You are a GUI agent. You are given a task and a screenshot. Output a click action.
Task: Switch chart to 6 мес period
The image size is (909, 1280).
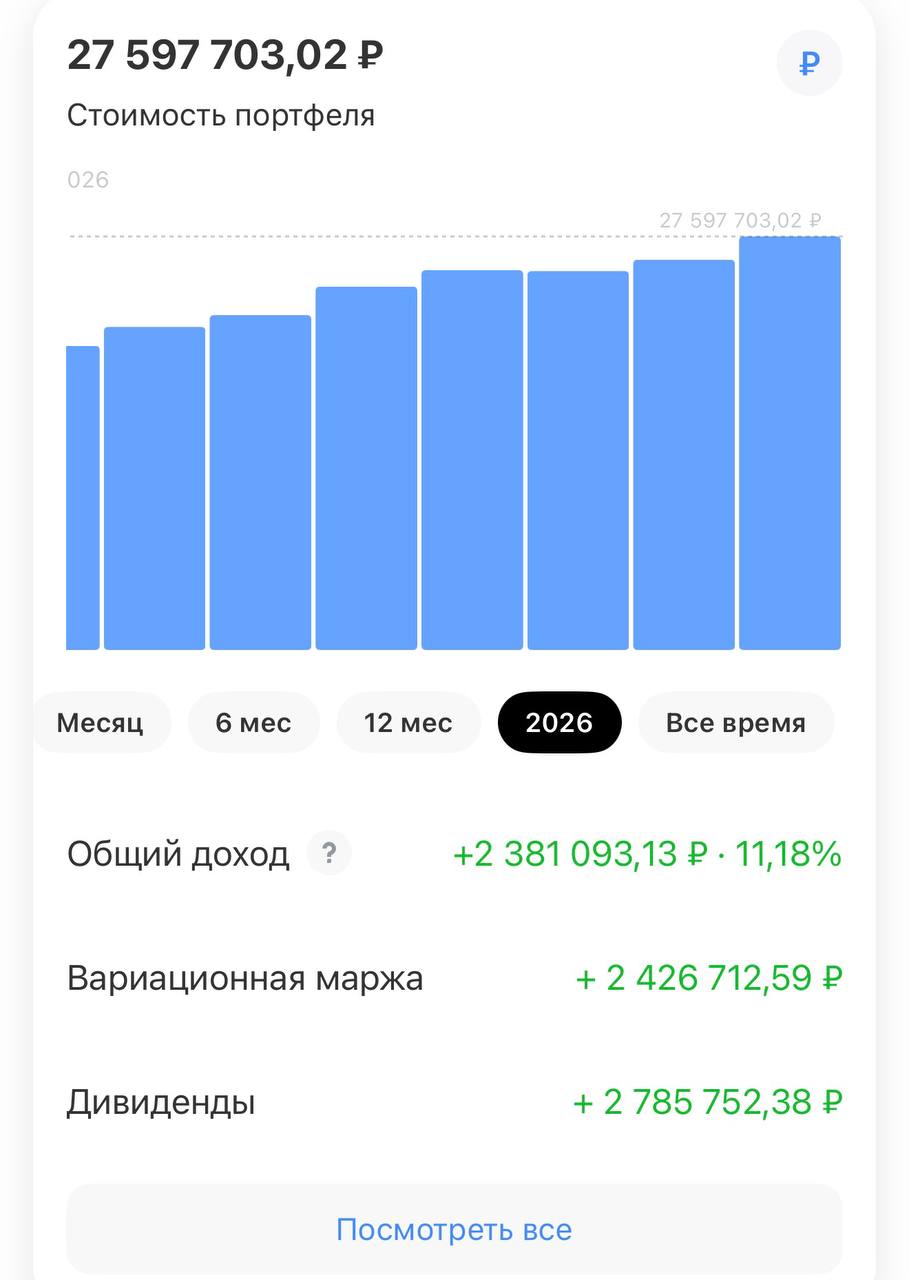pyautogui.click(x=254, y=722)
